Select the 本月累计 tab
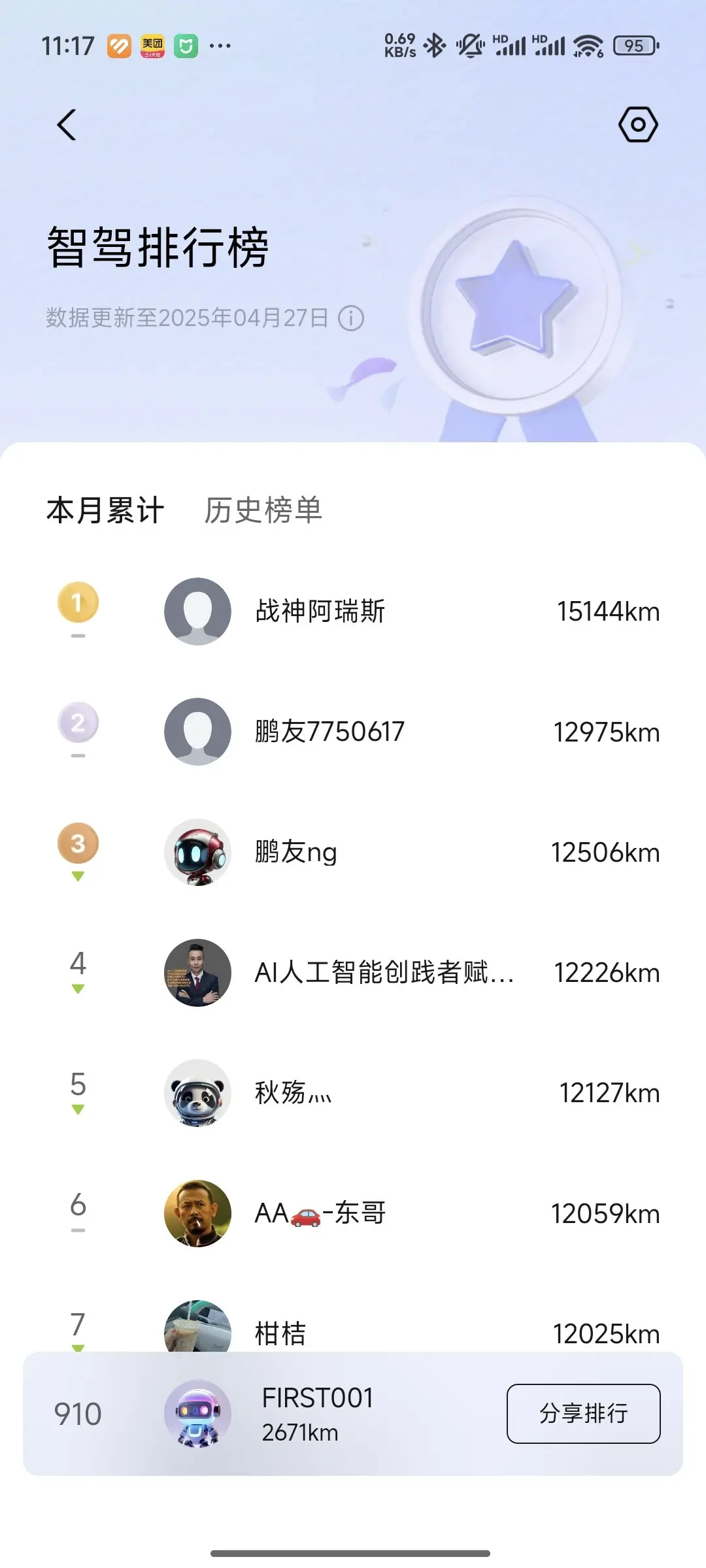Viewport: 706px width, 1568px height. [x=105, y=510]
